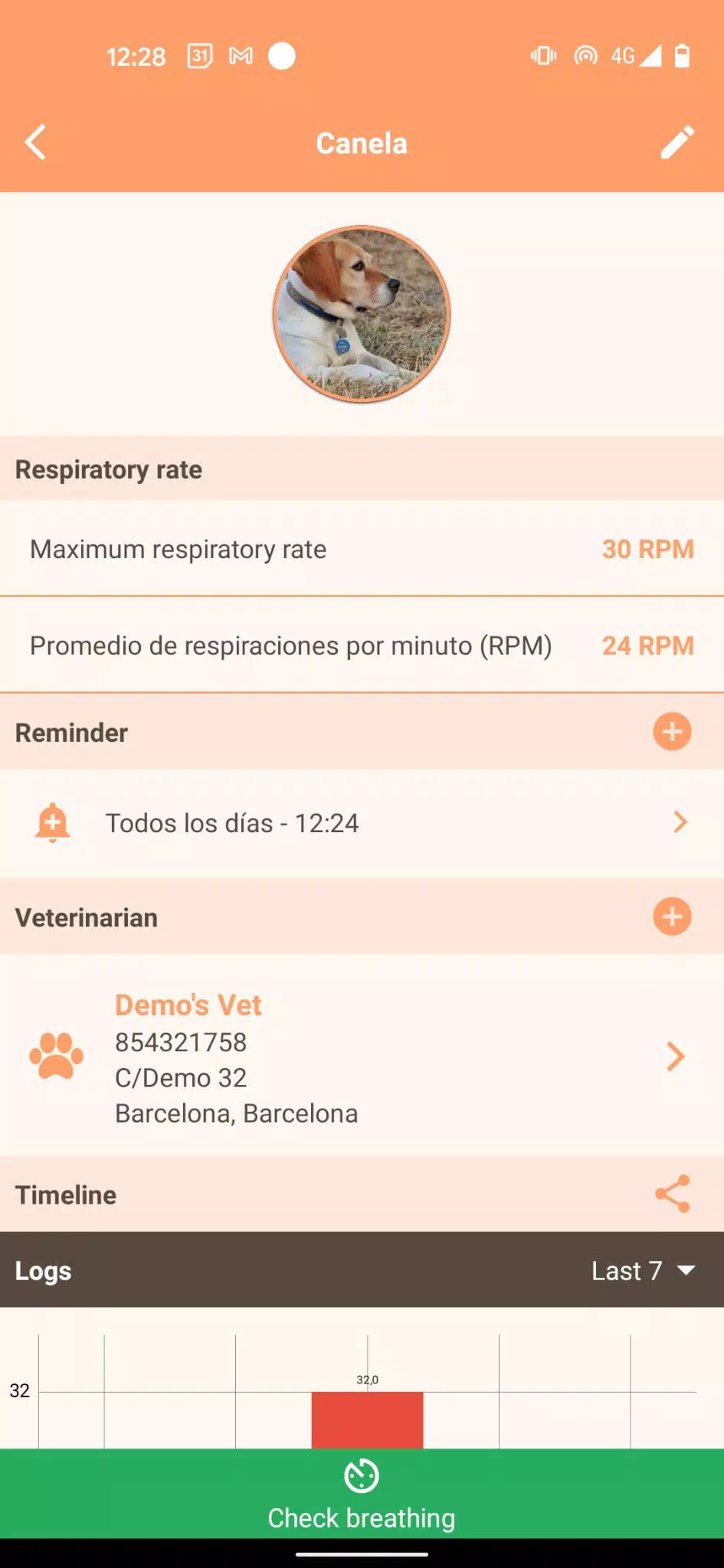Open Demo's Vet details
Screen dimensions: 724x1568
tap(362, 1057)
